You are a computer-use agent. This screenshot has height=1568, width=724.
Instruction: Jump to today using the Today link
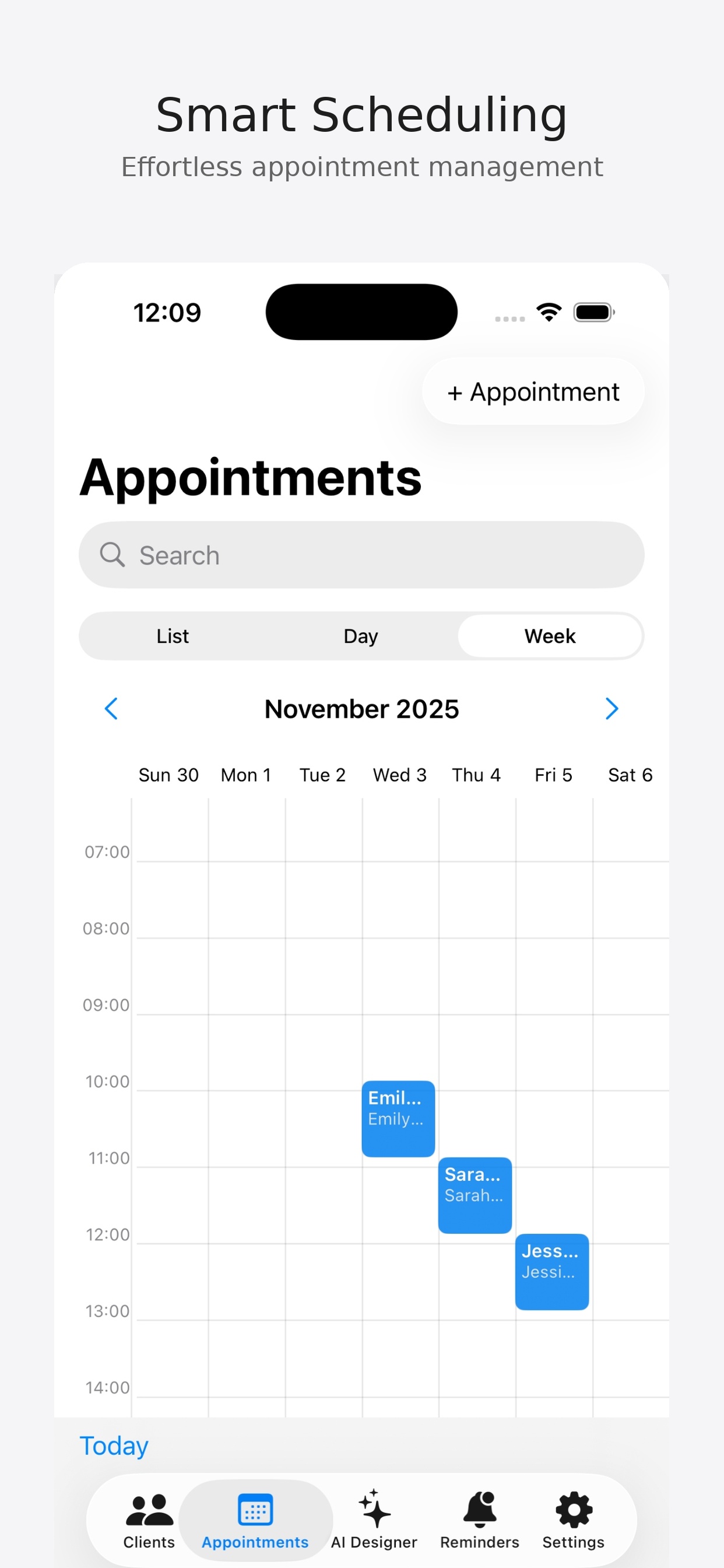click(x=114, y=1445)
